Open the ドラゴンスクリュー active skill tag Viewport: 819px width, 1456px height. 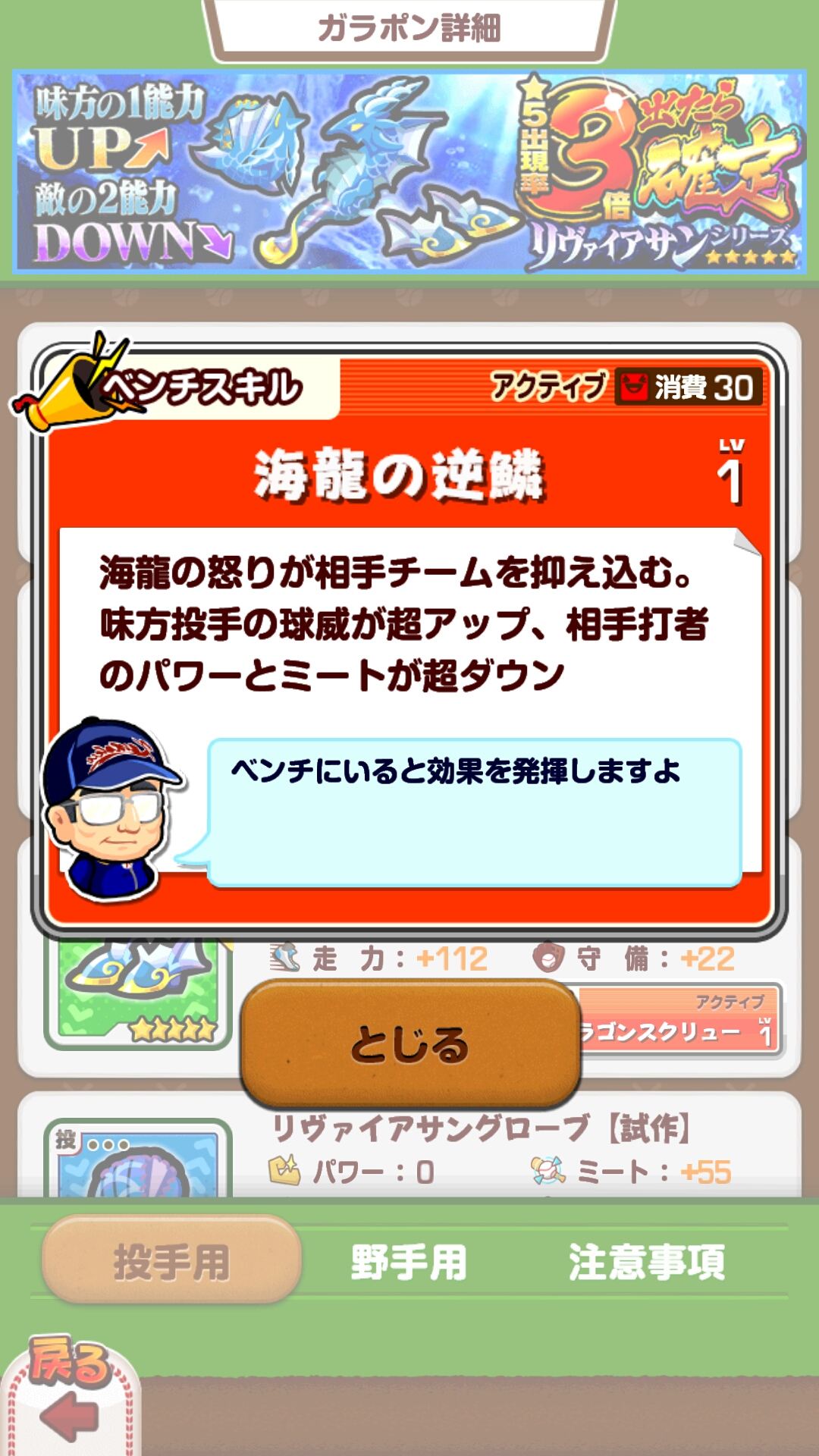coord(679,1021)
